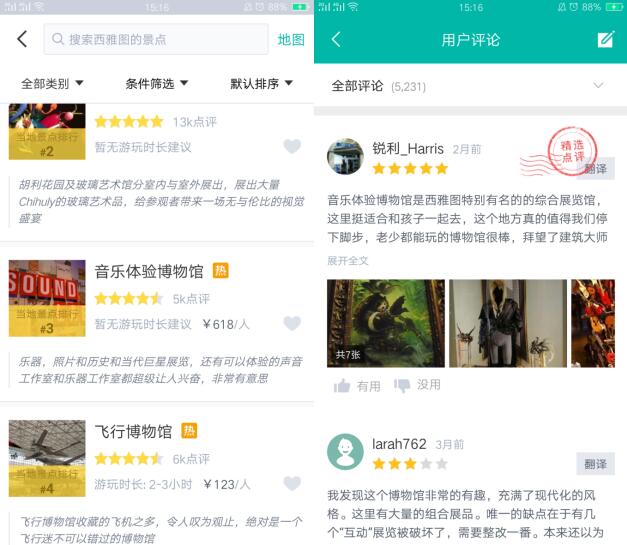The height and width of the screenshot is (545, 627).
Task: Write a new review
Action: (x=605, y=40)
